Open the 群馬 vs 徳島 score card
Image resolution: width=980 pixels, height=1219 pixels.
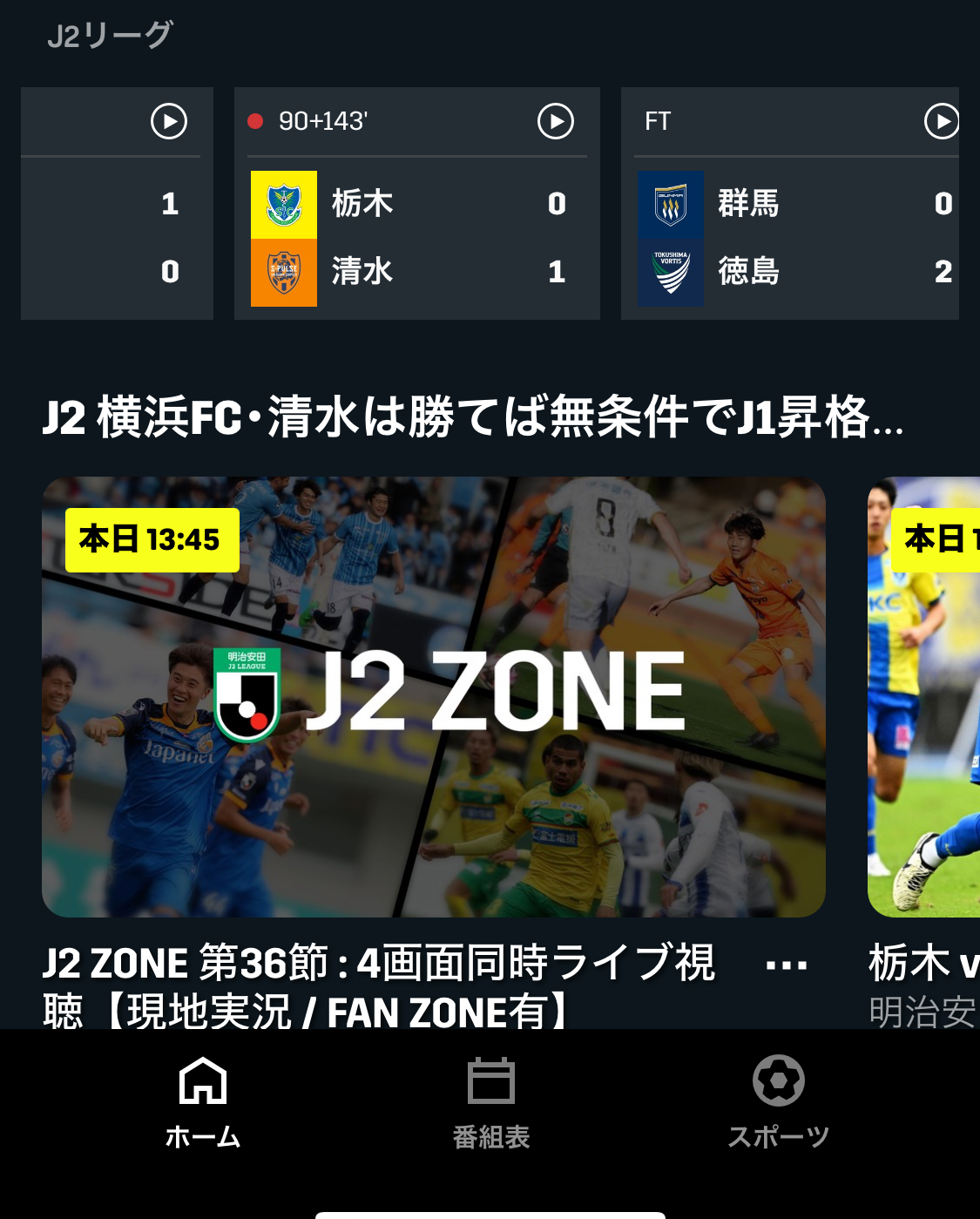[x=789, y=238]
